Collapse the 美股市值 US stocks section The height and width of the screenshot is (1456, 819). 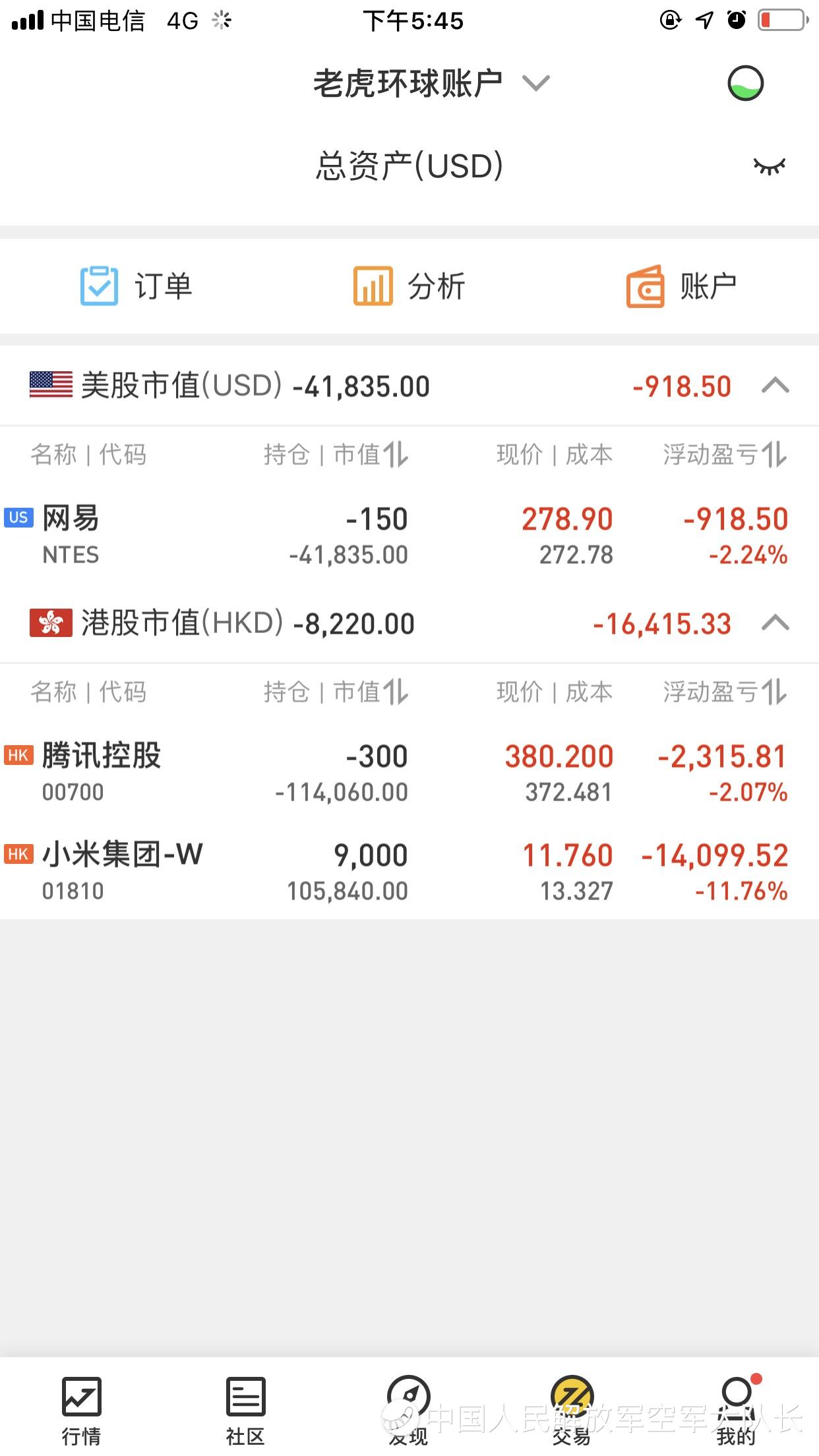coord(775,386)
